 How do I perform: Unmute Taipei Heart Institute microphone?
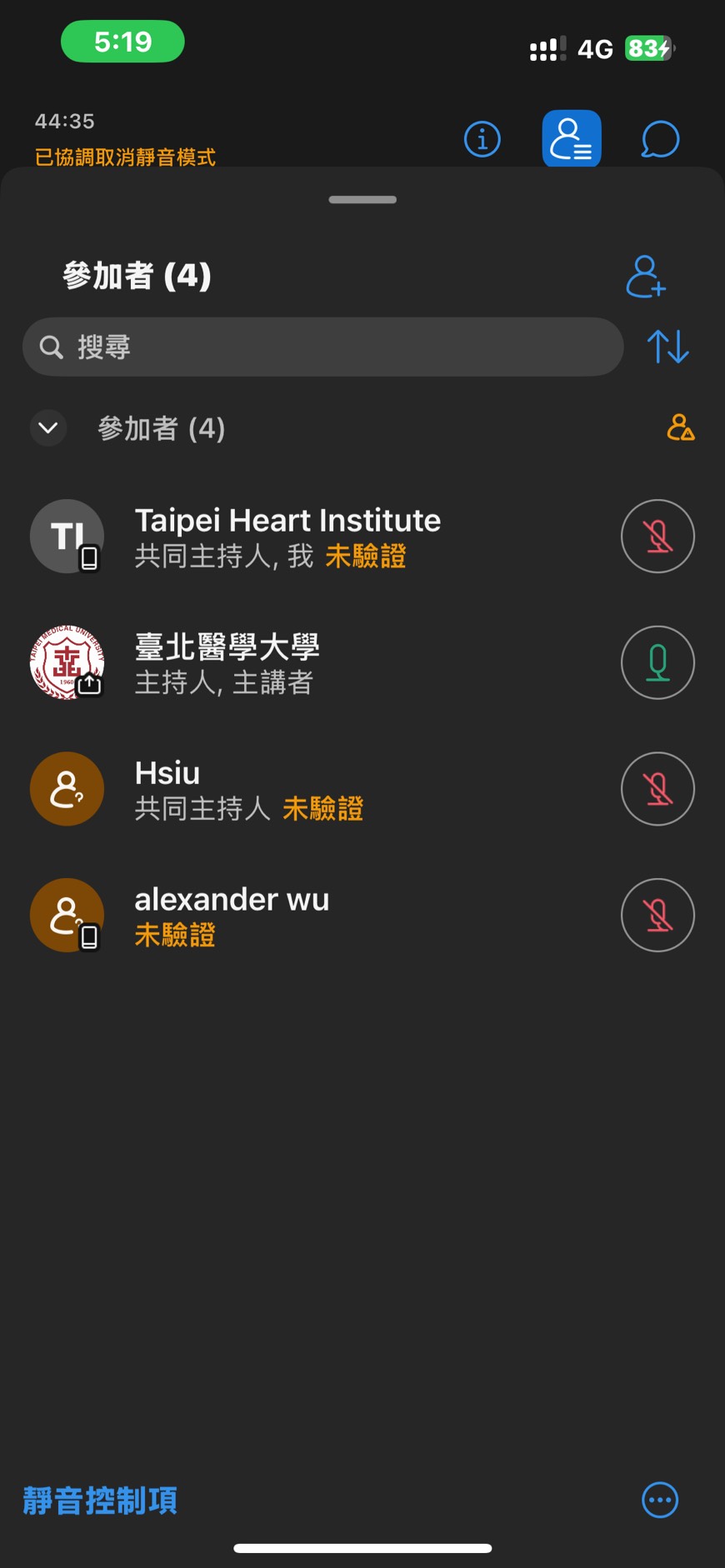click(657, 537)
